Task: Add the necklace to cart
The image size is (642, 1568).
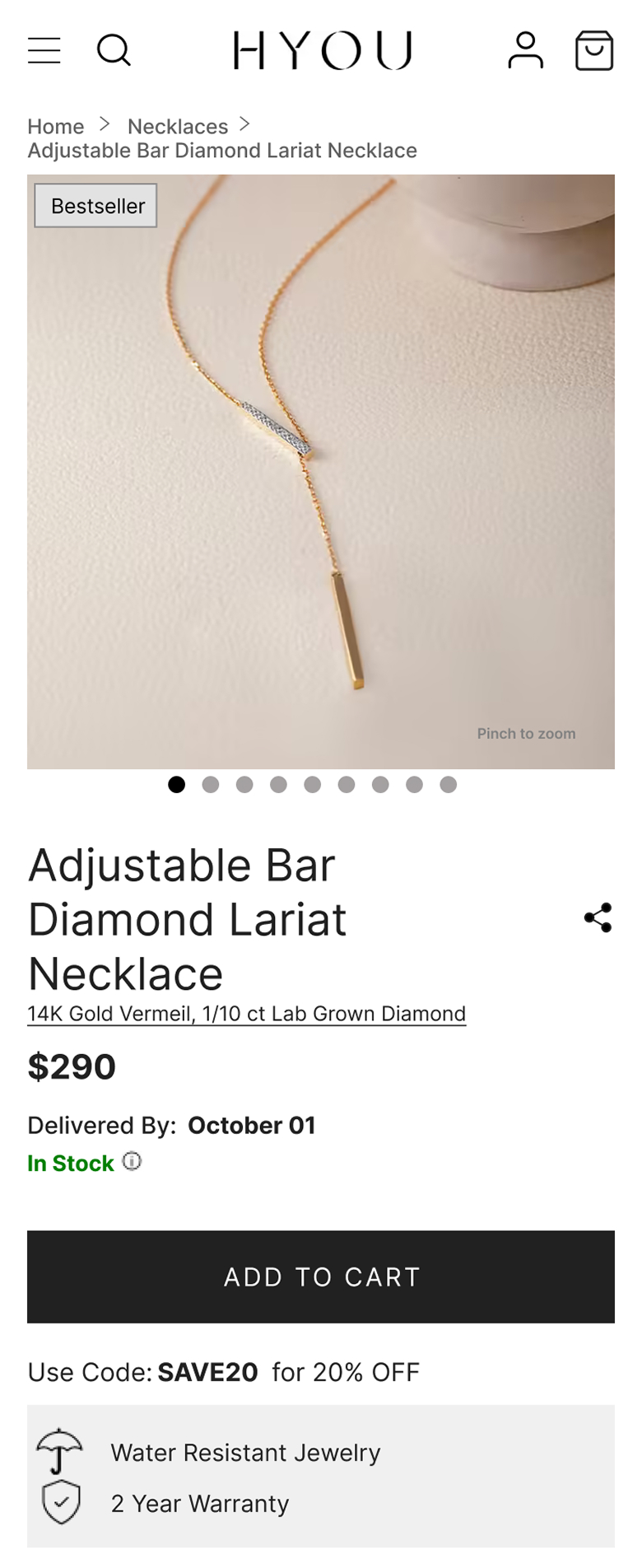Action: coord(321,1276)
